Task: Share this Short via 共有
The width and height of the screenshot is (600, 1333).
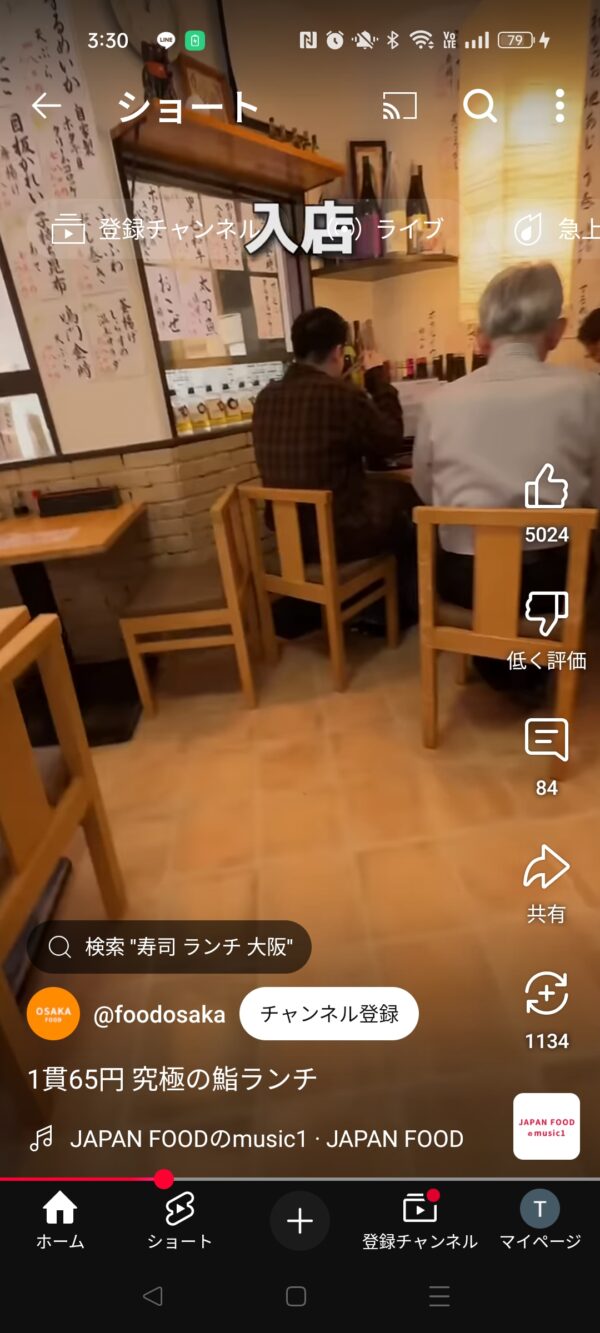Action: 546,868
